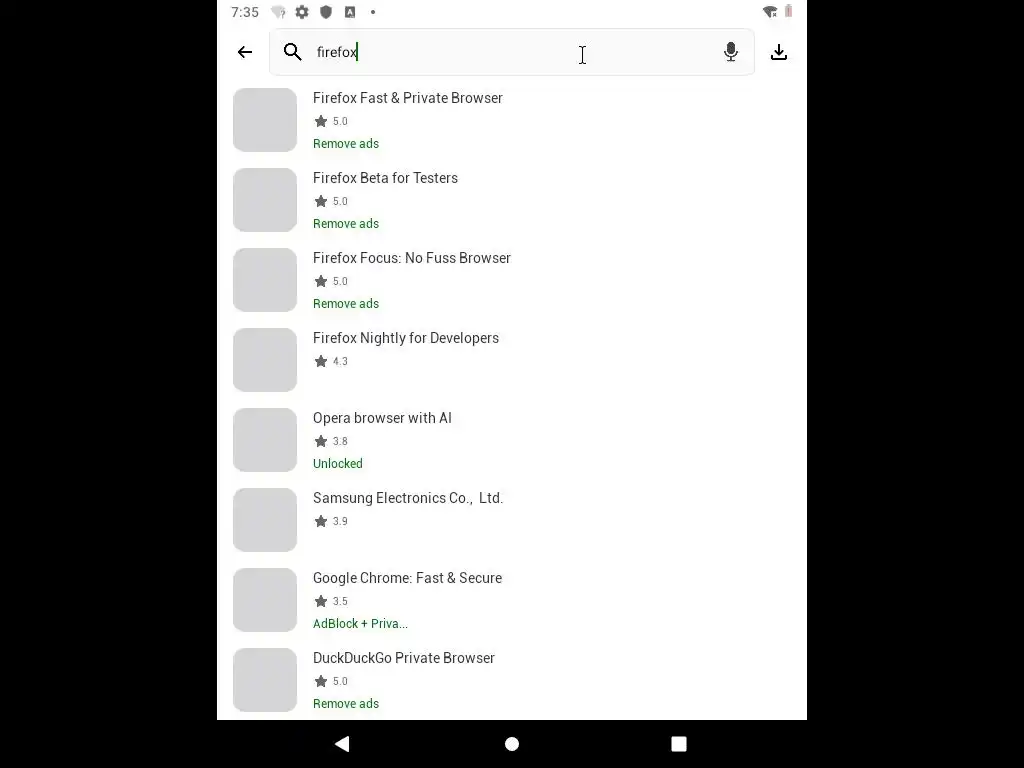Open Google Chrome: Fast & Secure

pyautogui.click(x=407, y=578)
